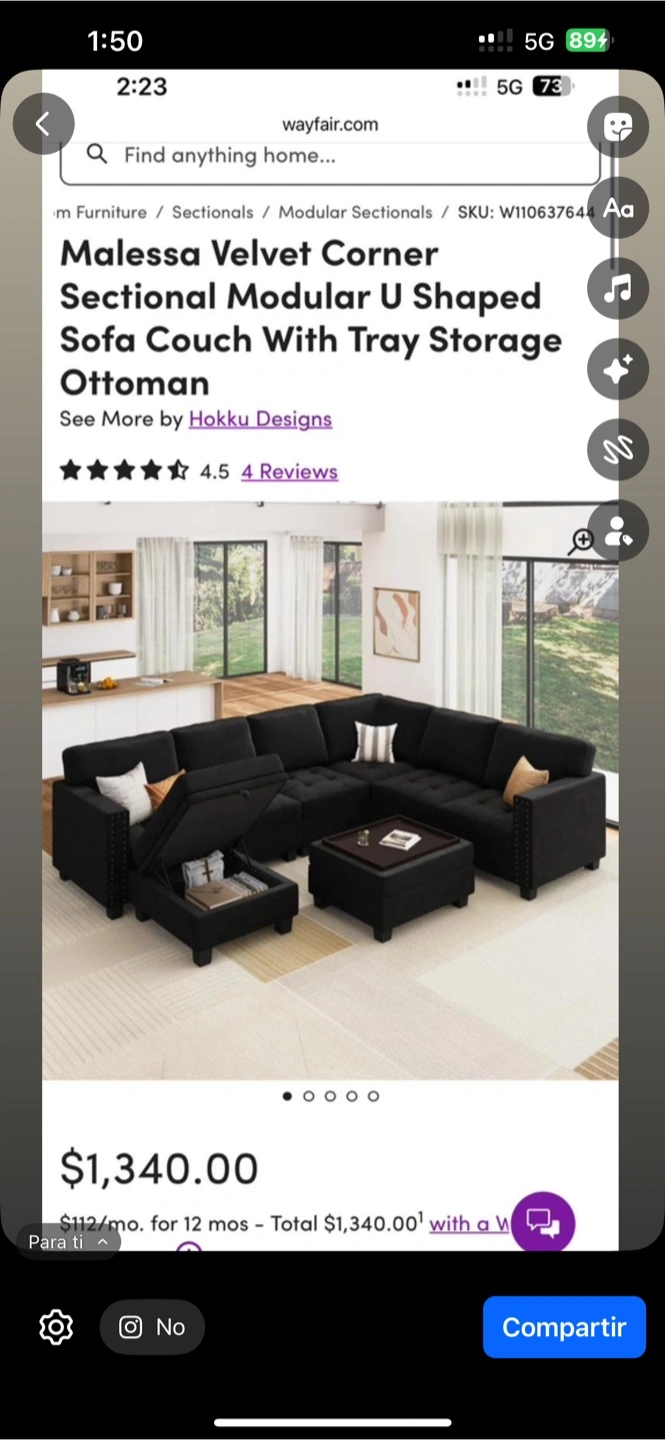Add text with the Aa tool
The image size is (665, 1440).
pos(618,208)
